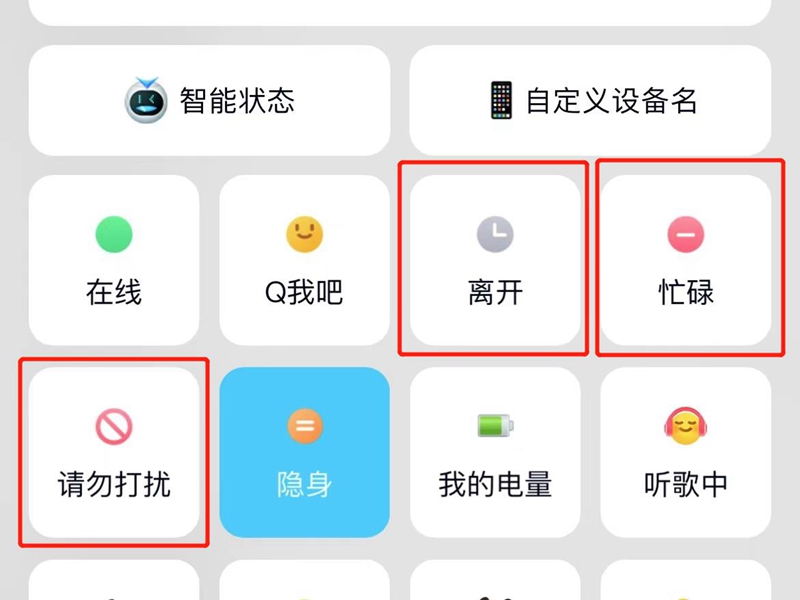Select the 忙碌 busy status
Screen dimensions: 800x600
[686, 261]
